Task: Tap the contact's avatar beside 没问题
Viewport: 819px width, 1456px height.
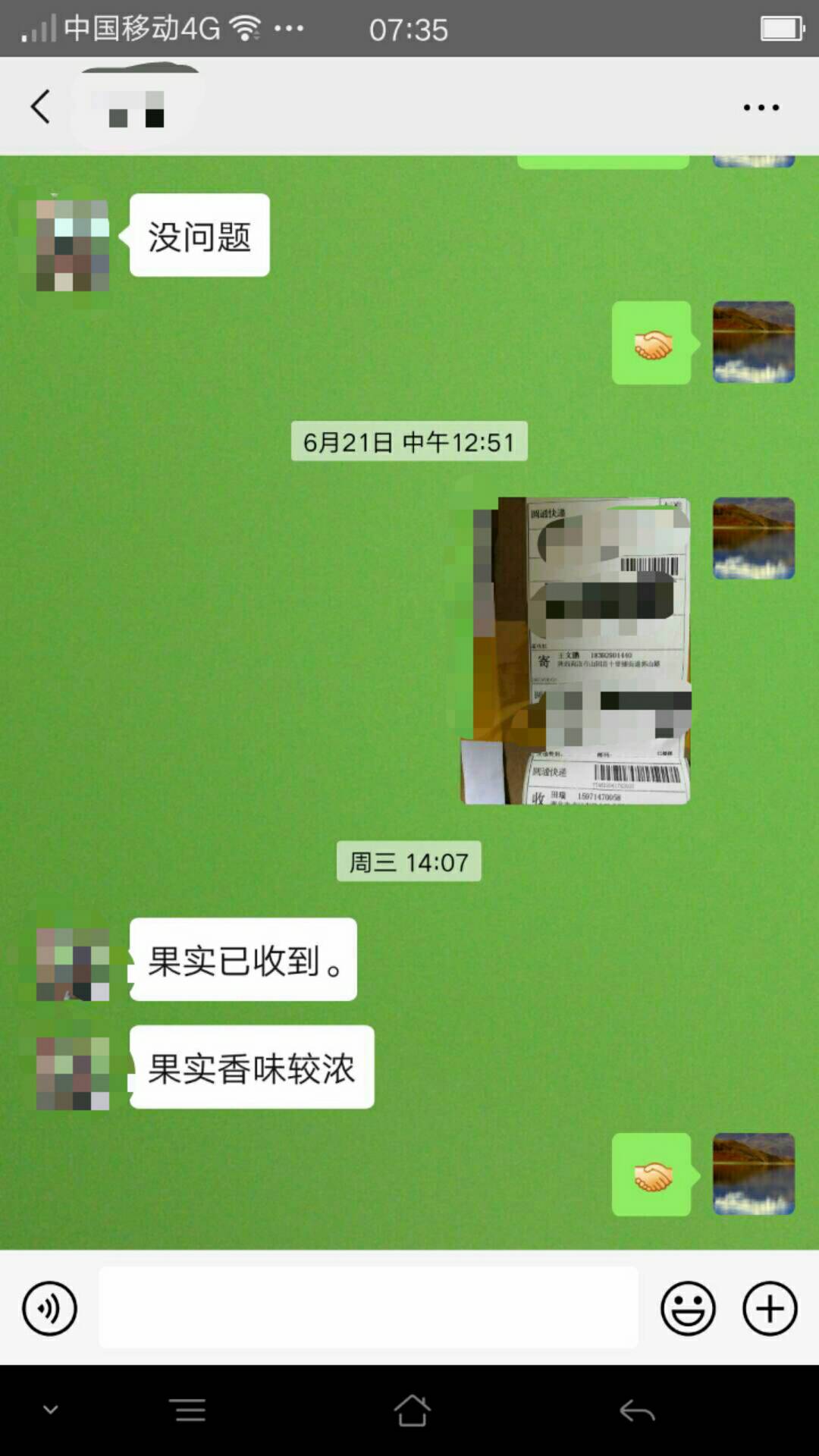Action: (x=73, y=245)
